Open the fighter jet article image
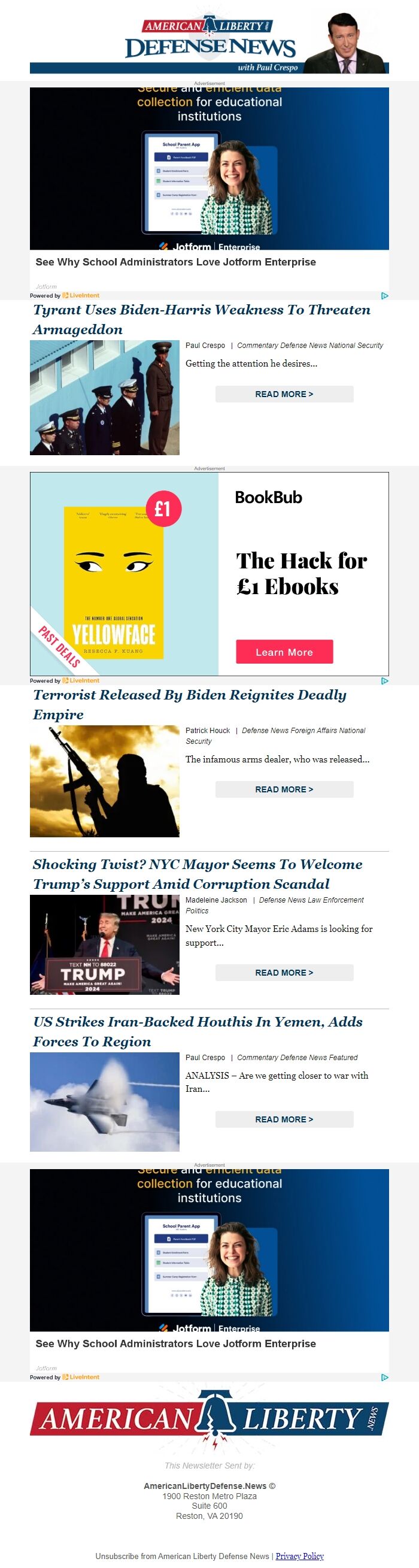 pyautogui.click(x=105, y=1101)
